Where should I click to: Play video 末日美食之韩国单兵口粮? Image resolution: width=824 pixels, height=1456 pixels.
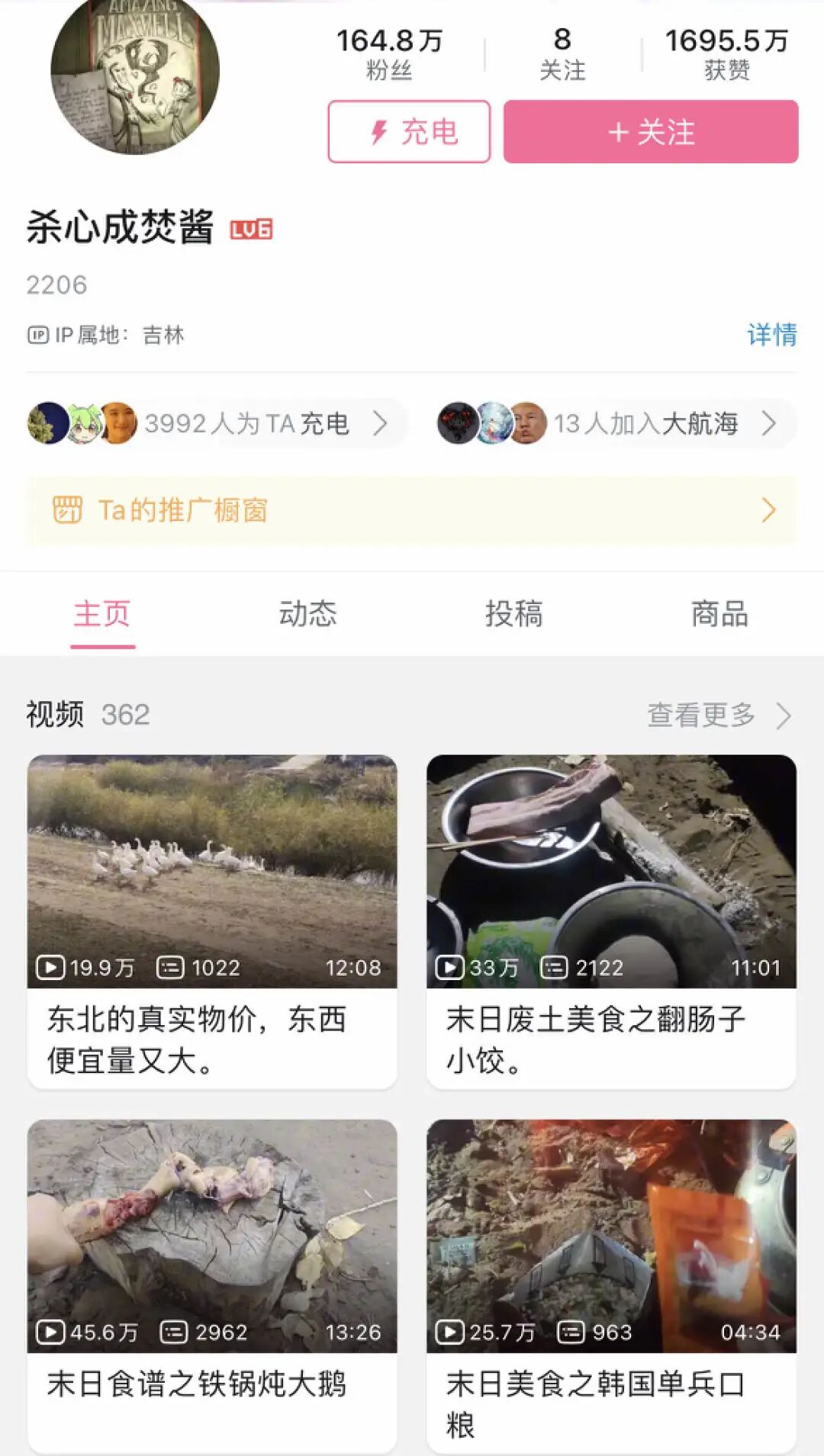pos(611,1286)
